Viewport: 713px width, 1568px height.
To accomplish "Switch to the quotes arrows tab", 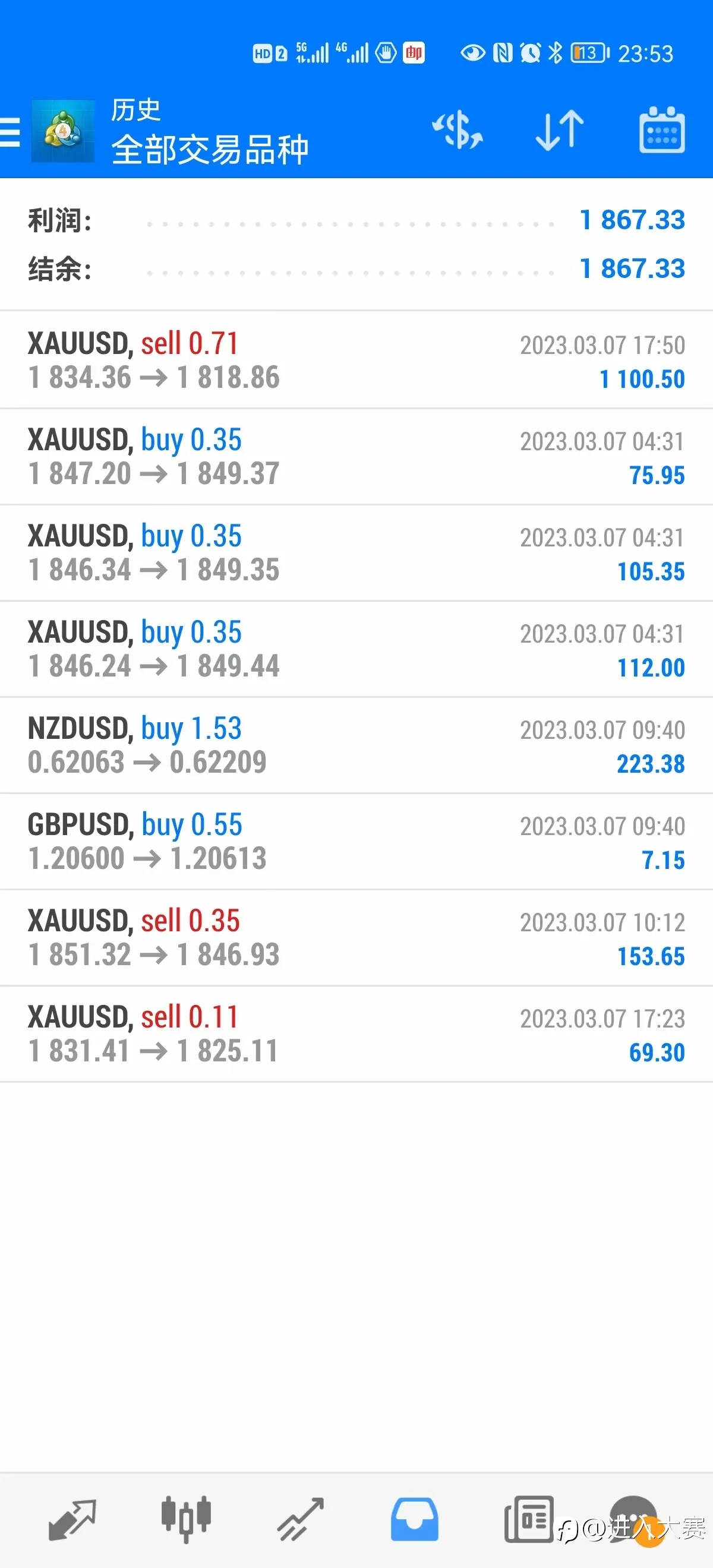I will point(72,1519).
